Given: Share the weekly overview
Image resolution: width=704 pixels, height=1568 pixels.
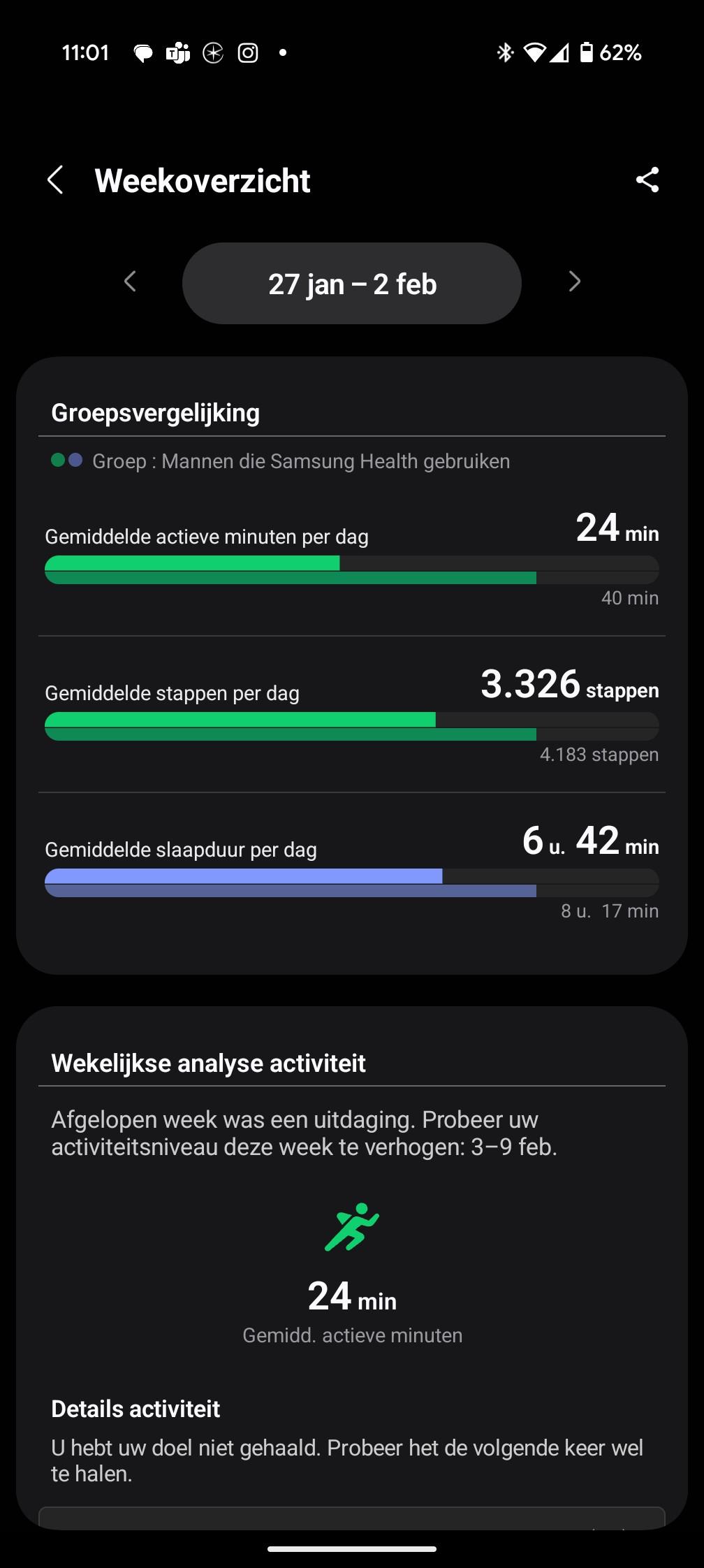Looking at the screenshot, I should [647, 180].
